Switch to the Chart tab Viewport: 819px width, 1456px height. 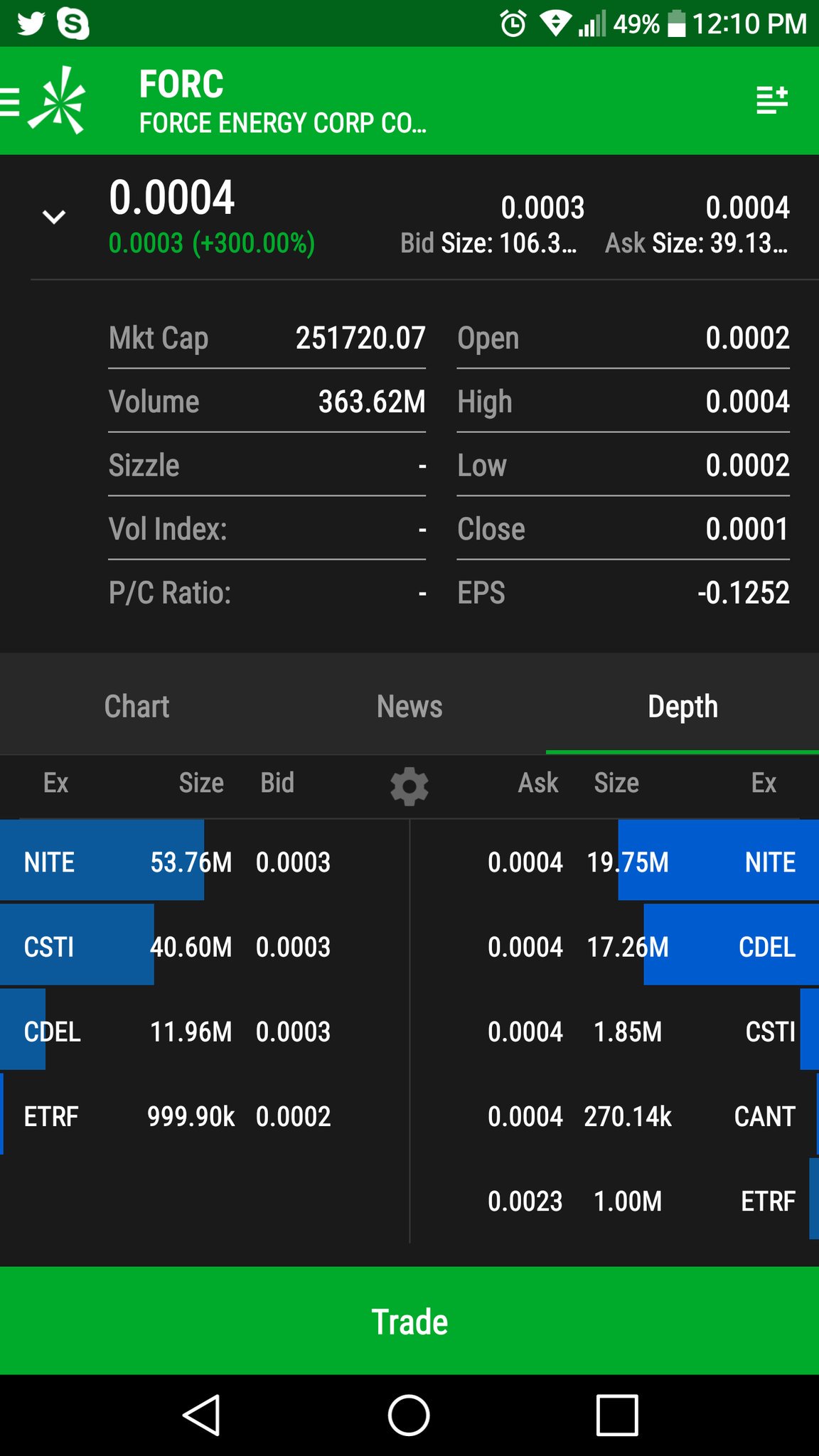pyautogui.click(x=136, y=706)
